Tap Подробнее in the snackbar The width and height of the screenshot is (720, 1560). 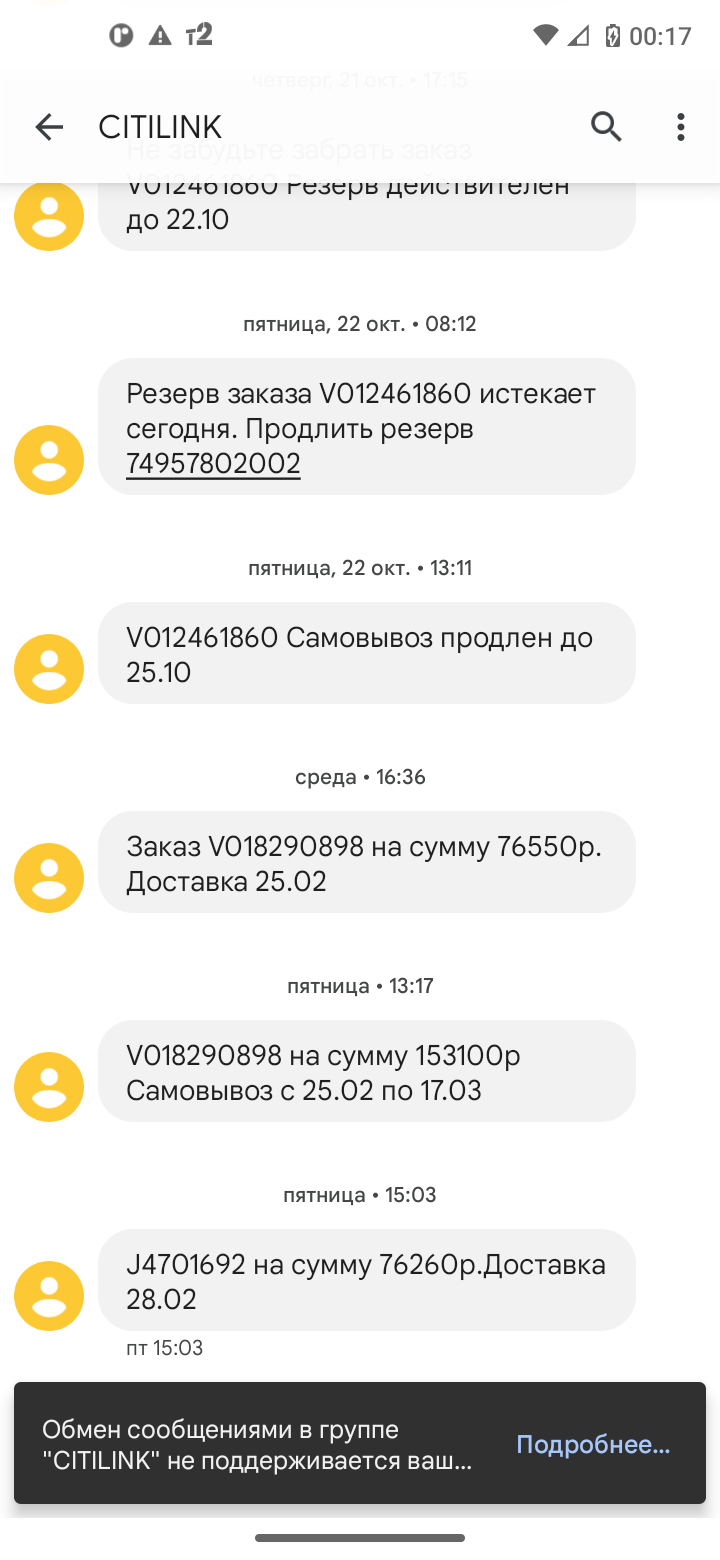coord(593,1444)
